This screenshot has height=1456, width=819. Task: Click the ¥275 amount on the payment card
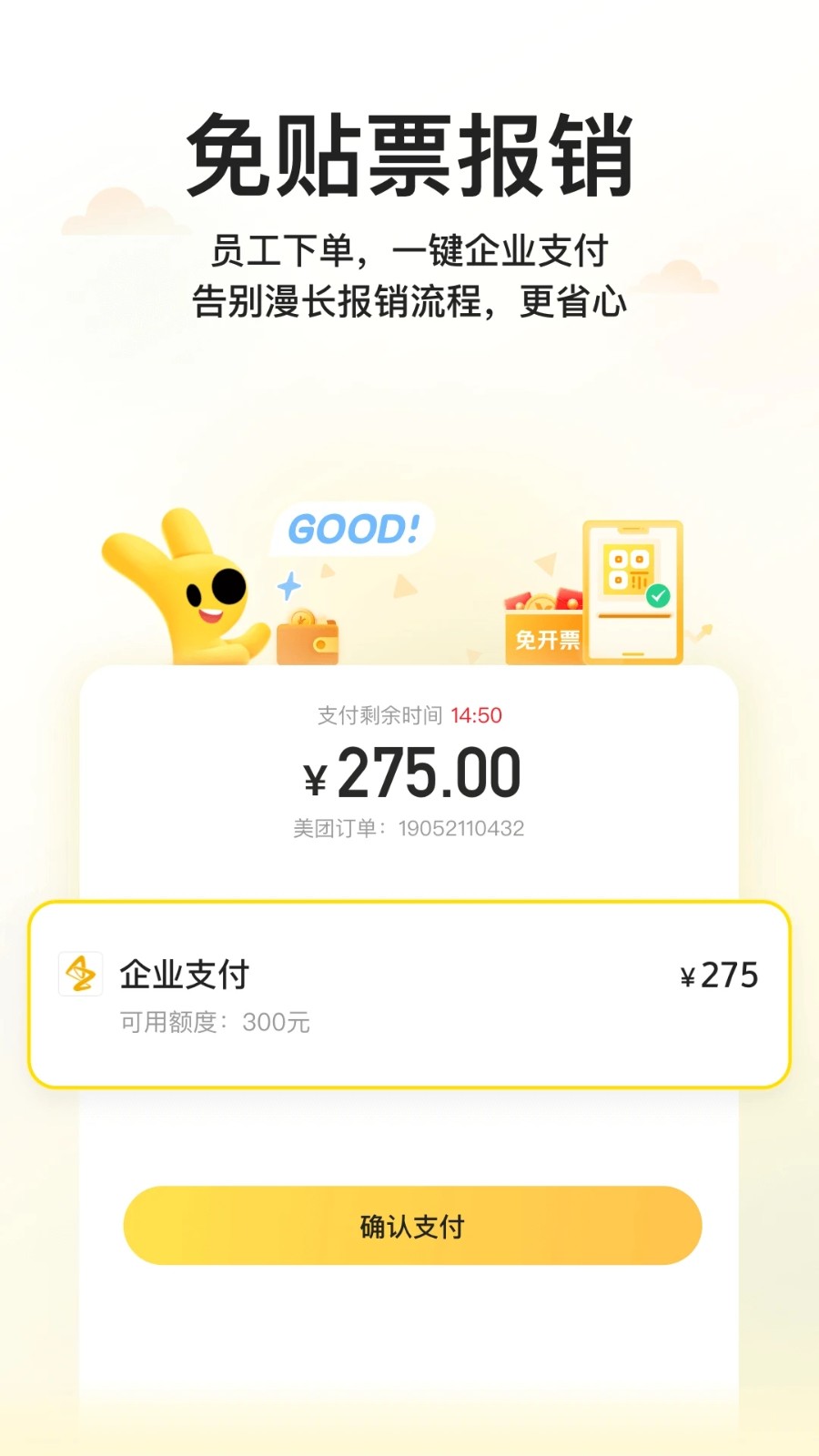click(720, 974)
